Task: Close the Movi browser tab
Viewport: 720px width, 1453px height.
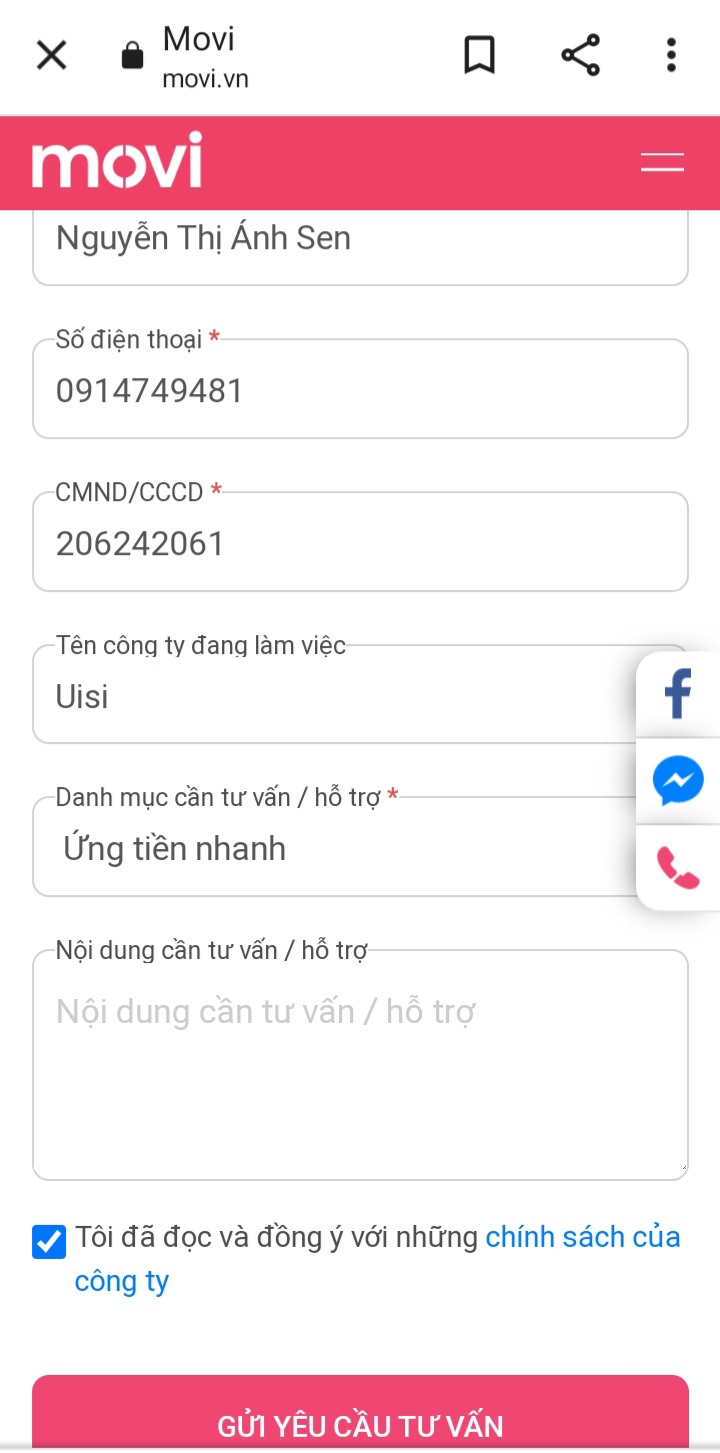Action: click(51, 55)
